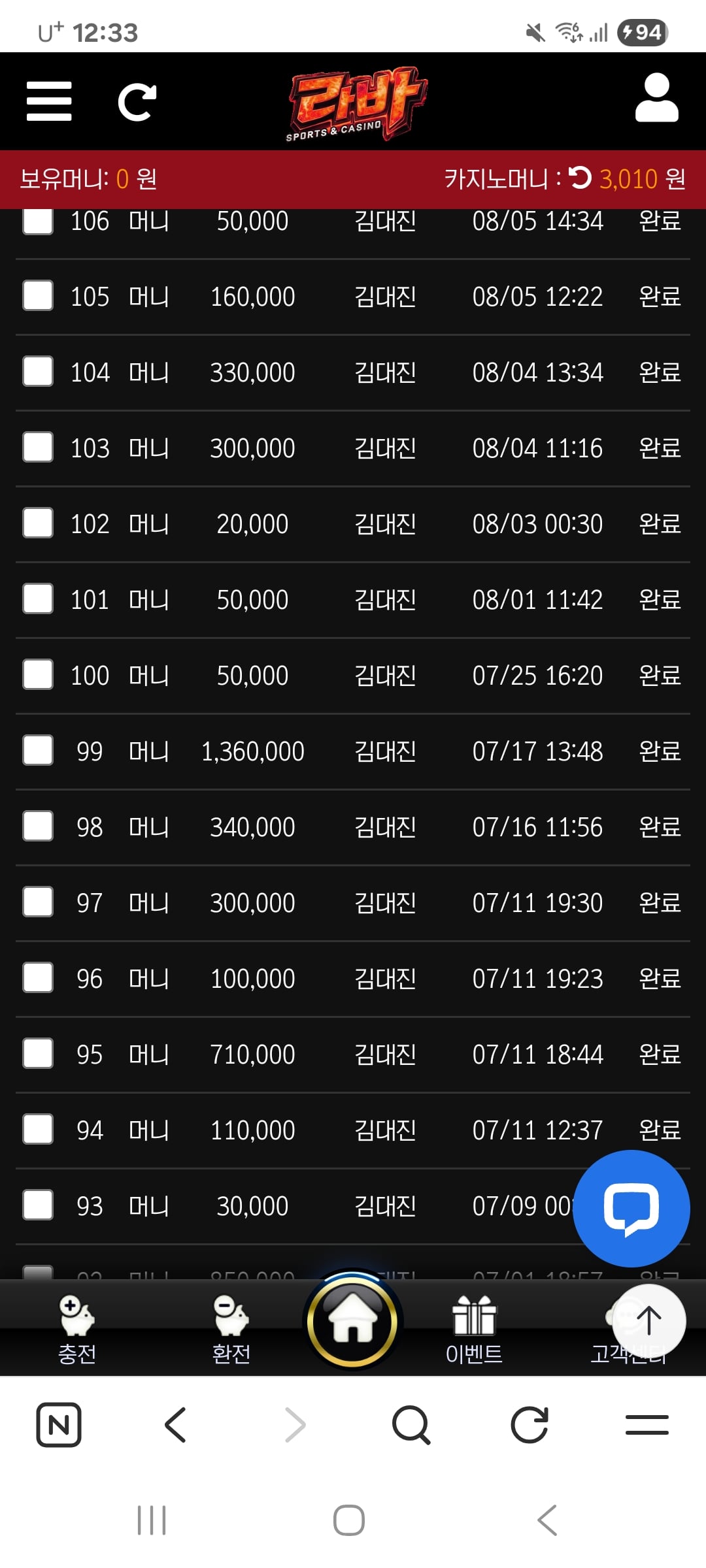Screen dimensions: 706x1568
Task: Mark the checkbox on row 102
Action: (38, 523)
